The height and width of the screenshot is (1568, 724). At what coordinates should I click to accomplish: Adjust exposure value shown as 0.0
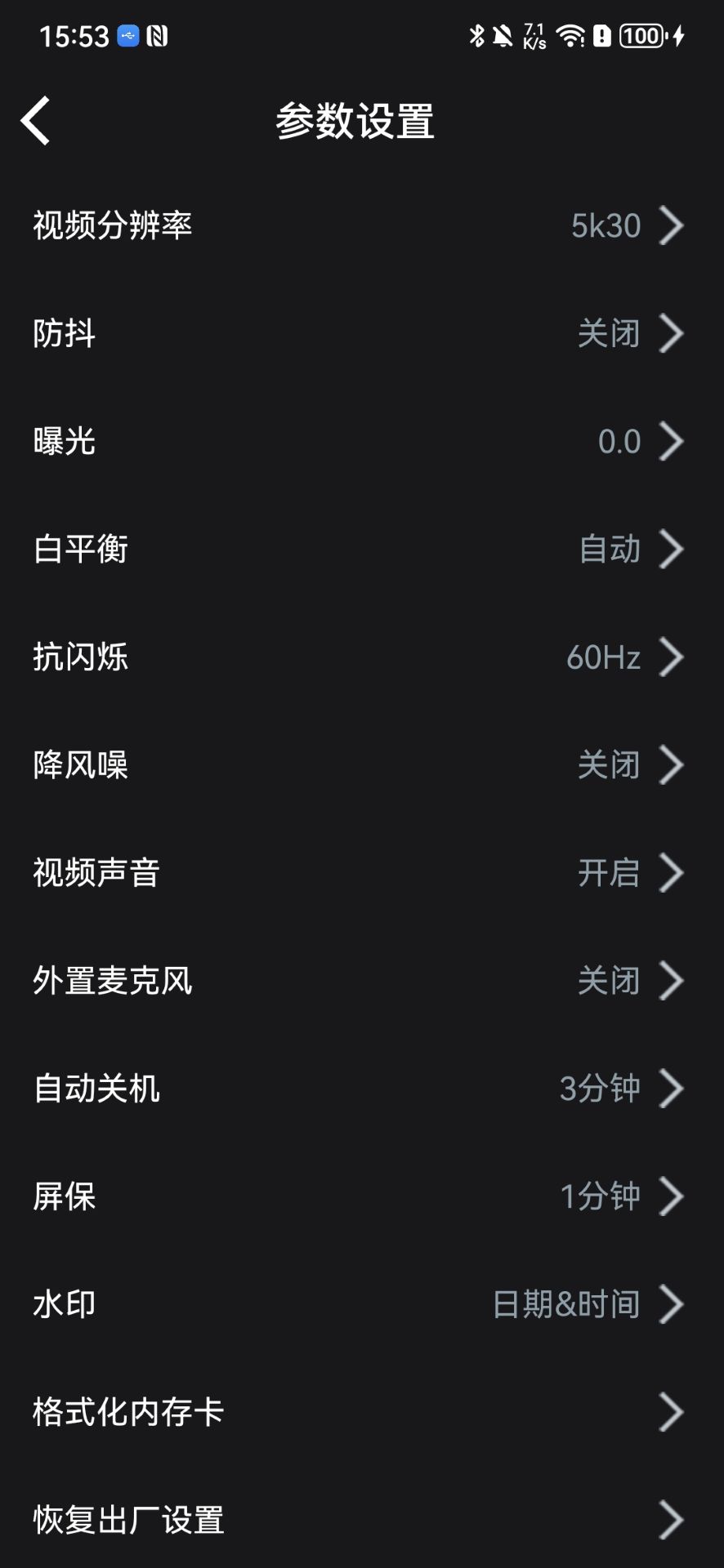tap(619, 442)
